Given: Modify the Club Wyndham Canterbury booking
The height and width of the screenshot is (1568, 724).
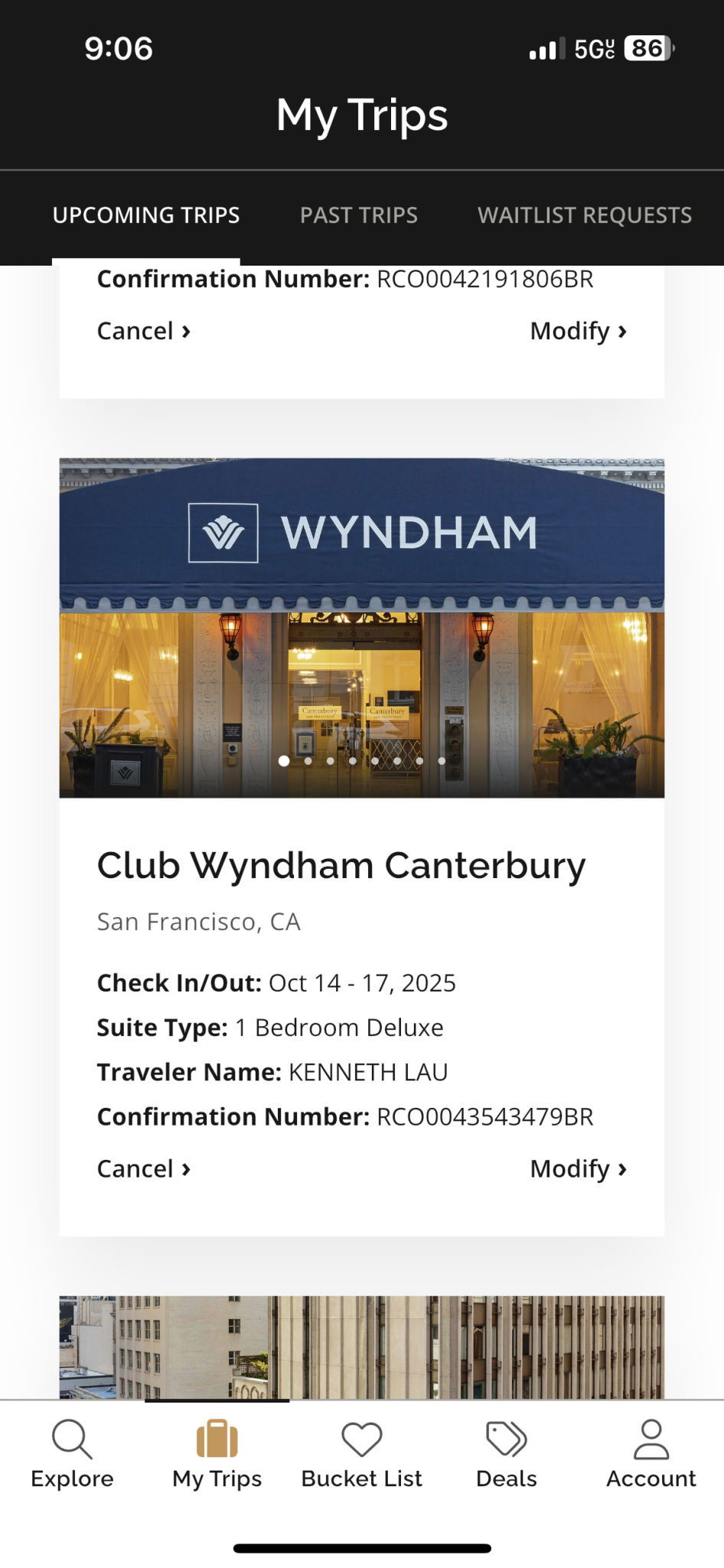Looking at the screenshot, I should [x=579, y=1168].
